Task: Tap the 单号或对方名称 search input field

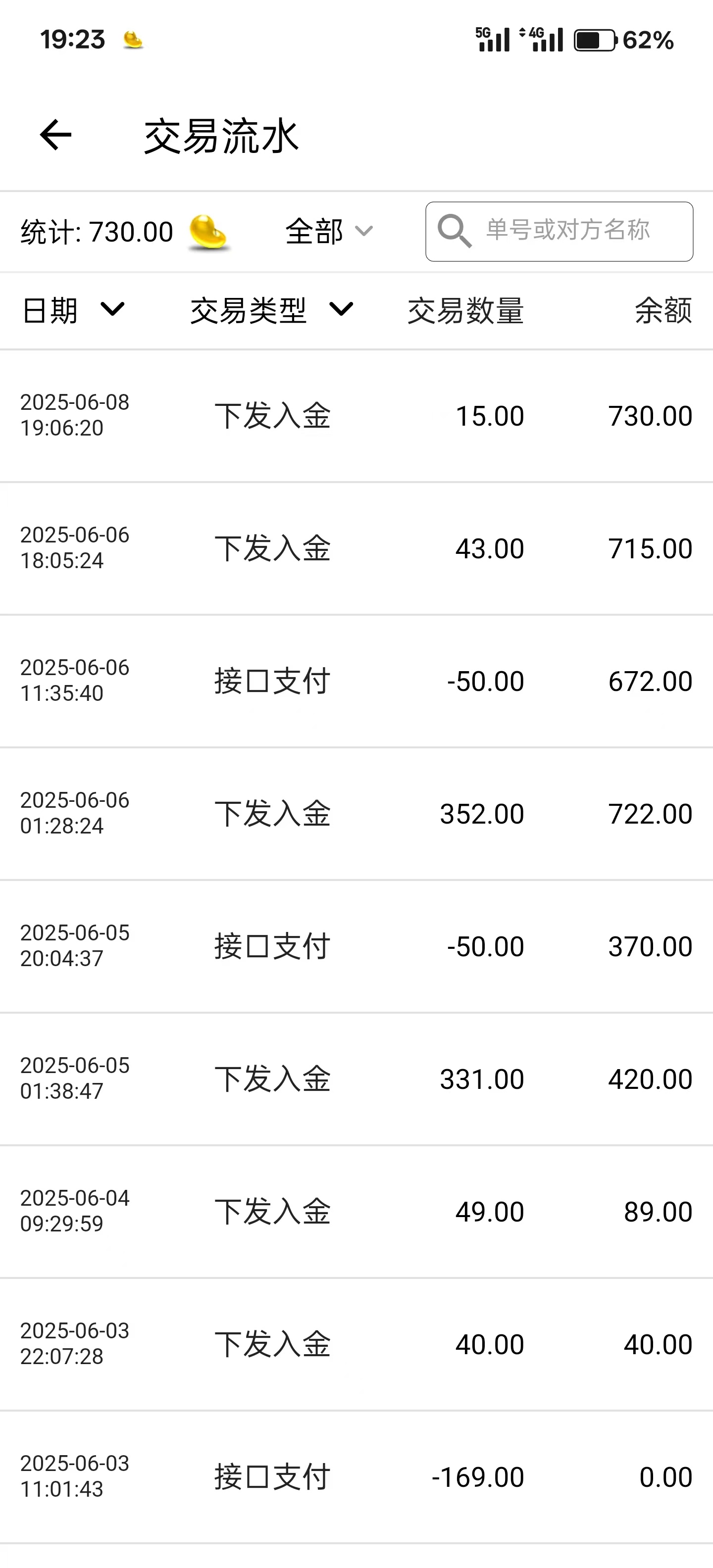Action: tap(566, 231)
